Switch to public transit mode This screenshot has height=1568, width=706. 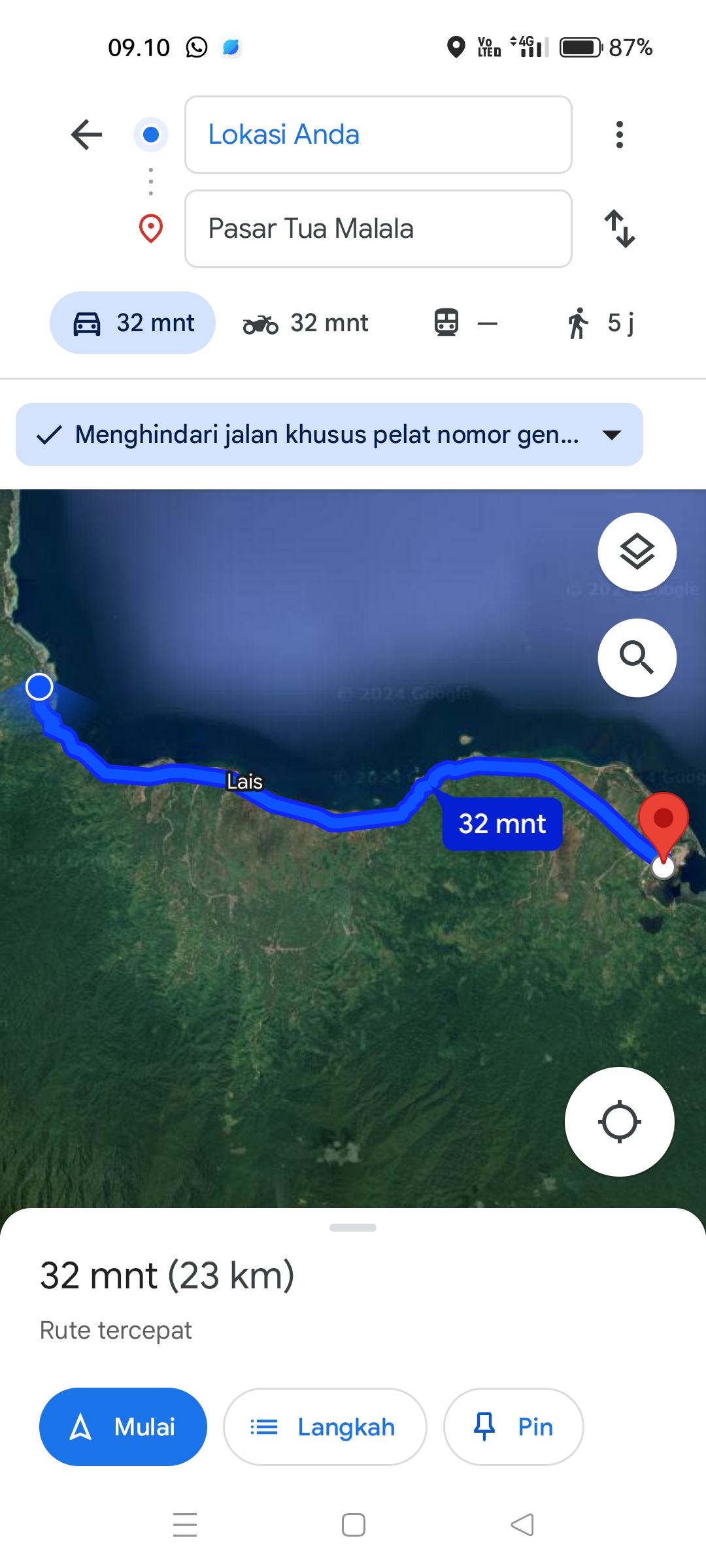tap(465, 323)
